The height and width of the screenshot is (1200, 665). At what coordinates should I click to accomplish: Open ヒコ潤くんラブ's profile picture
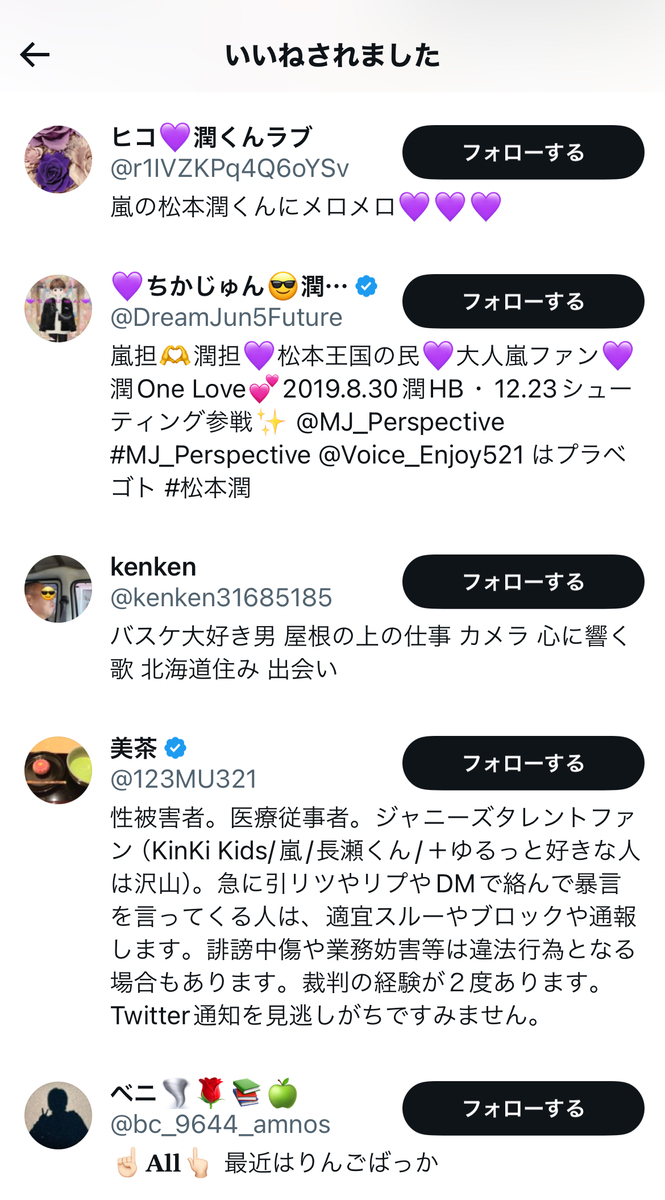[x=58, y=160]
